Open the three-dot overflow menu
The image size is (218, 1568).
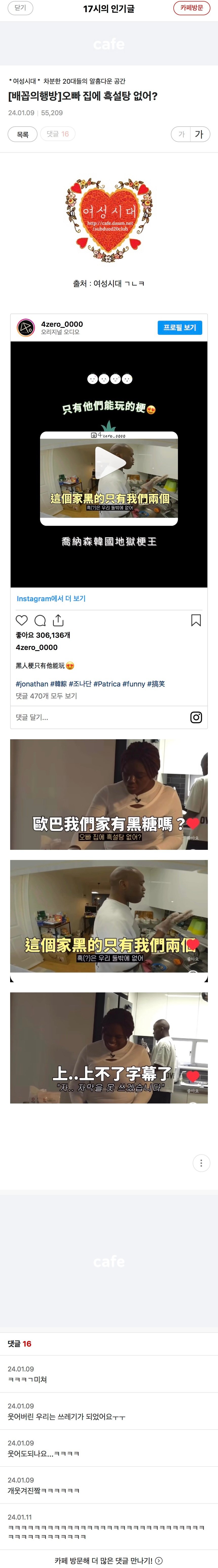(x=201, y=1163)
